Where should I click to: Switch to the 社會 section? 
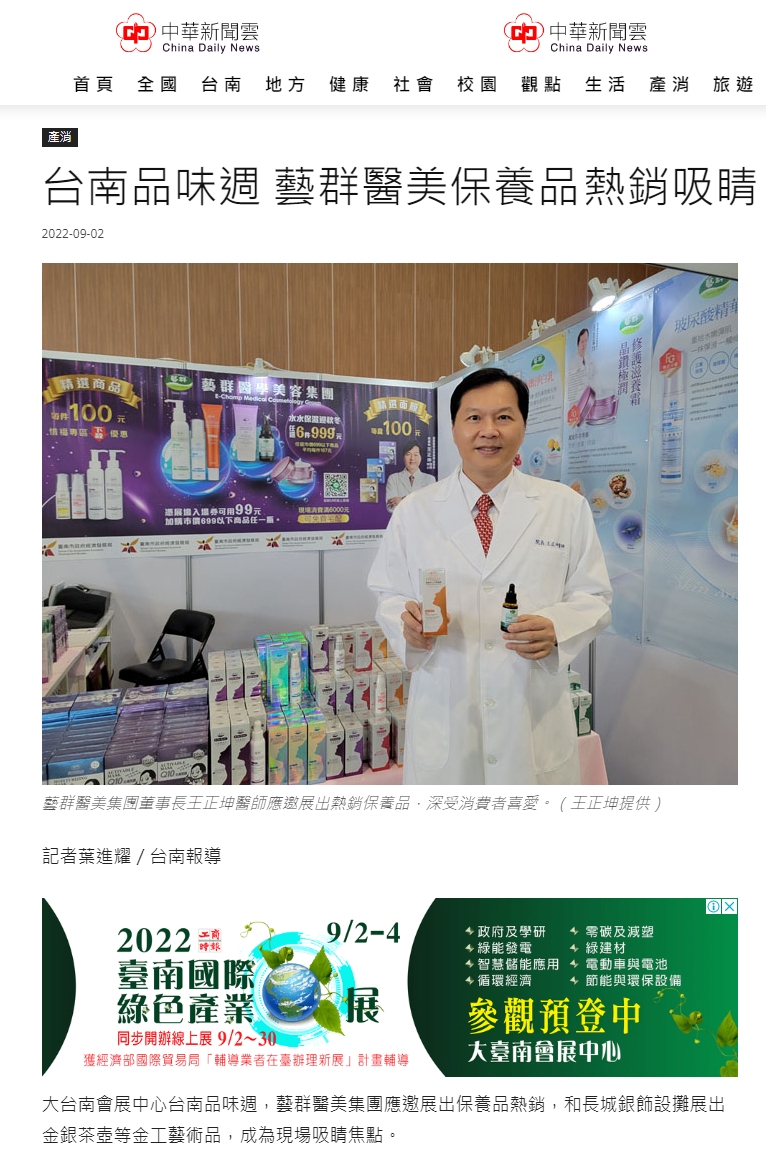click(413, 85)
